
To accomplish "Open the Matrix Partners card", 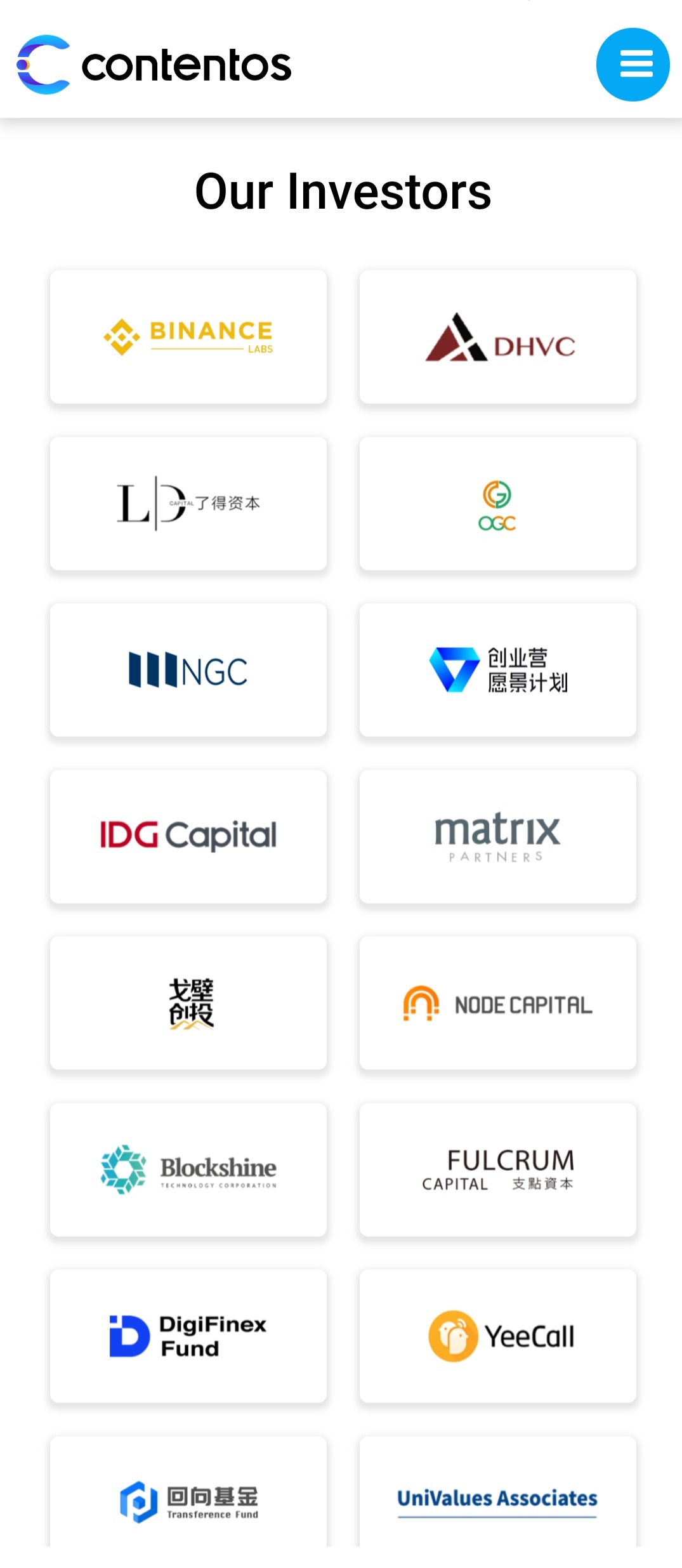I will click(x=498, y=836).
